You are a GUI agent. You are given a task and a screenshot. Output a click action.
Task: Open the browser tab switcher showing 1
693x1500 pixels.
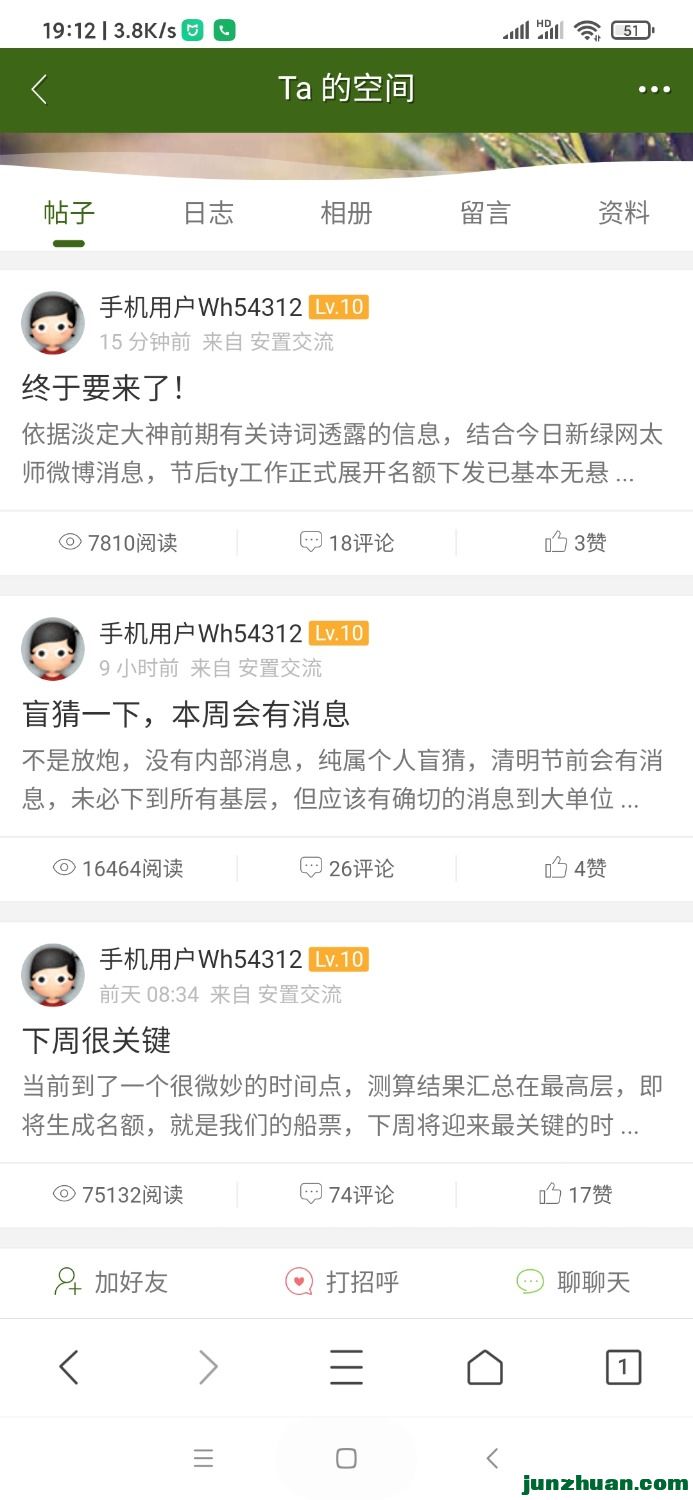click(623, 1367)
